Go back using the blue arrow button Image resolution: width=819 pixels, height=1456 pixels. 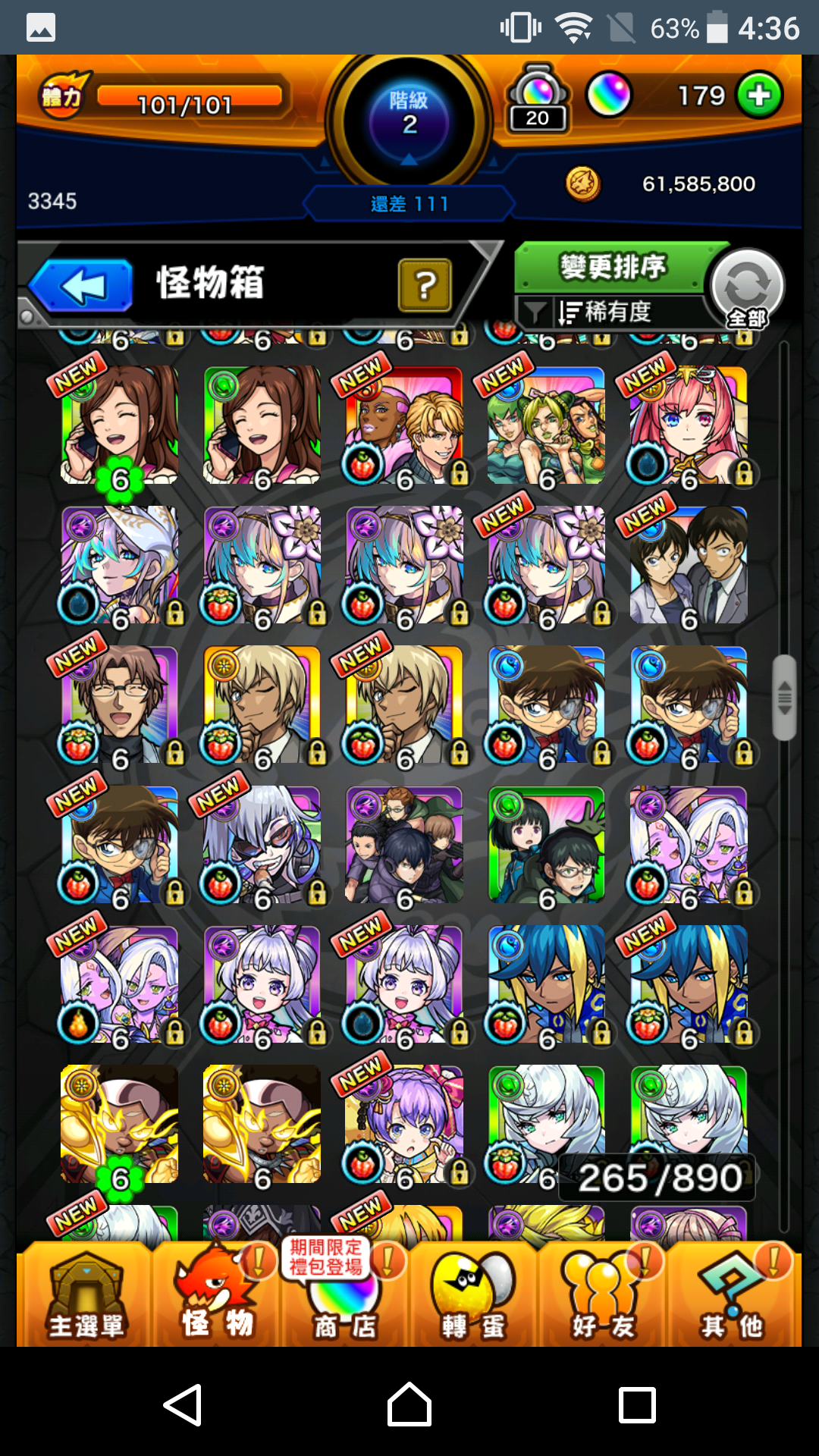(x=82, y=286)
